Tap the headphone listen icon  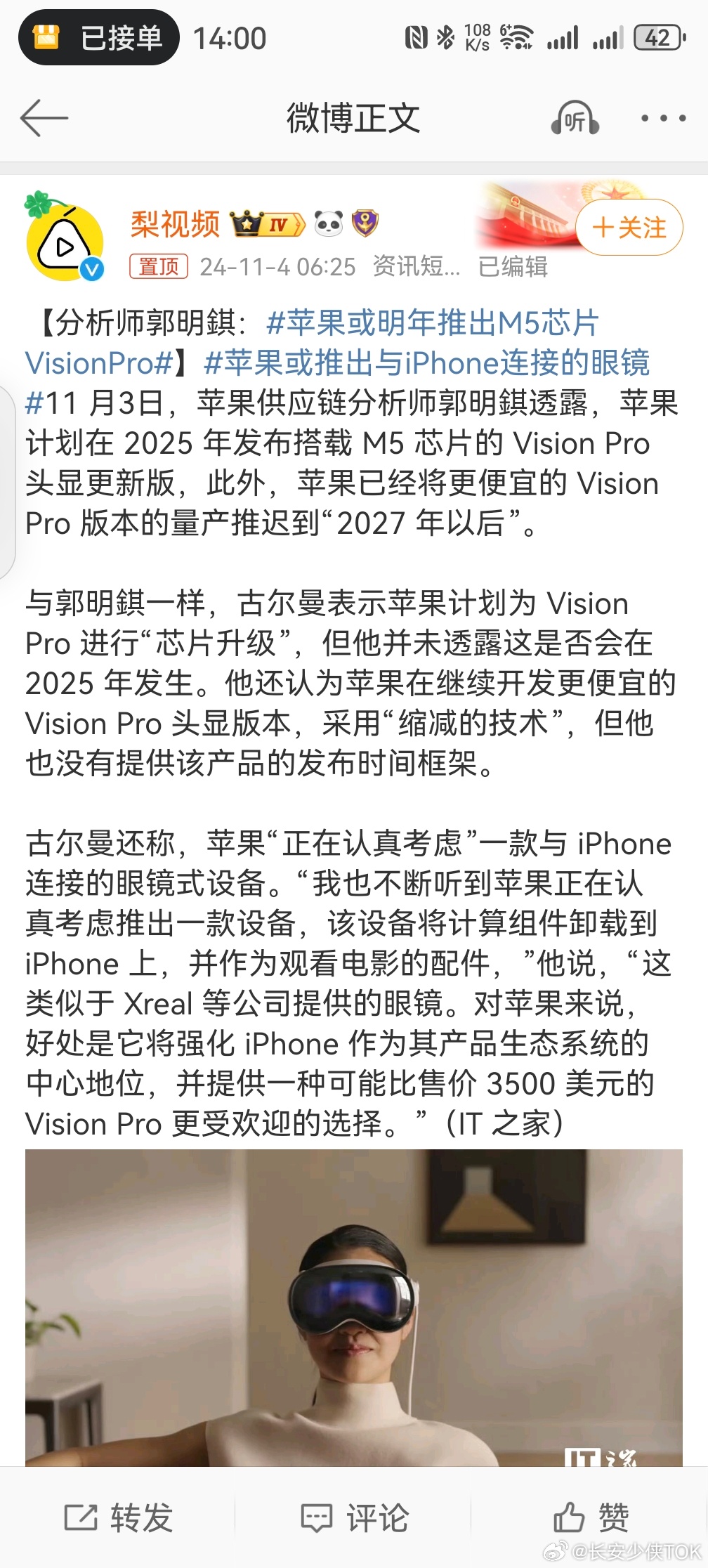click(x=575, y=118)
